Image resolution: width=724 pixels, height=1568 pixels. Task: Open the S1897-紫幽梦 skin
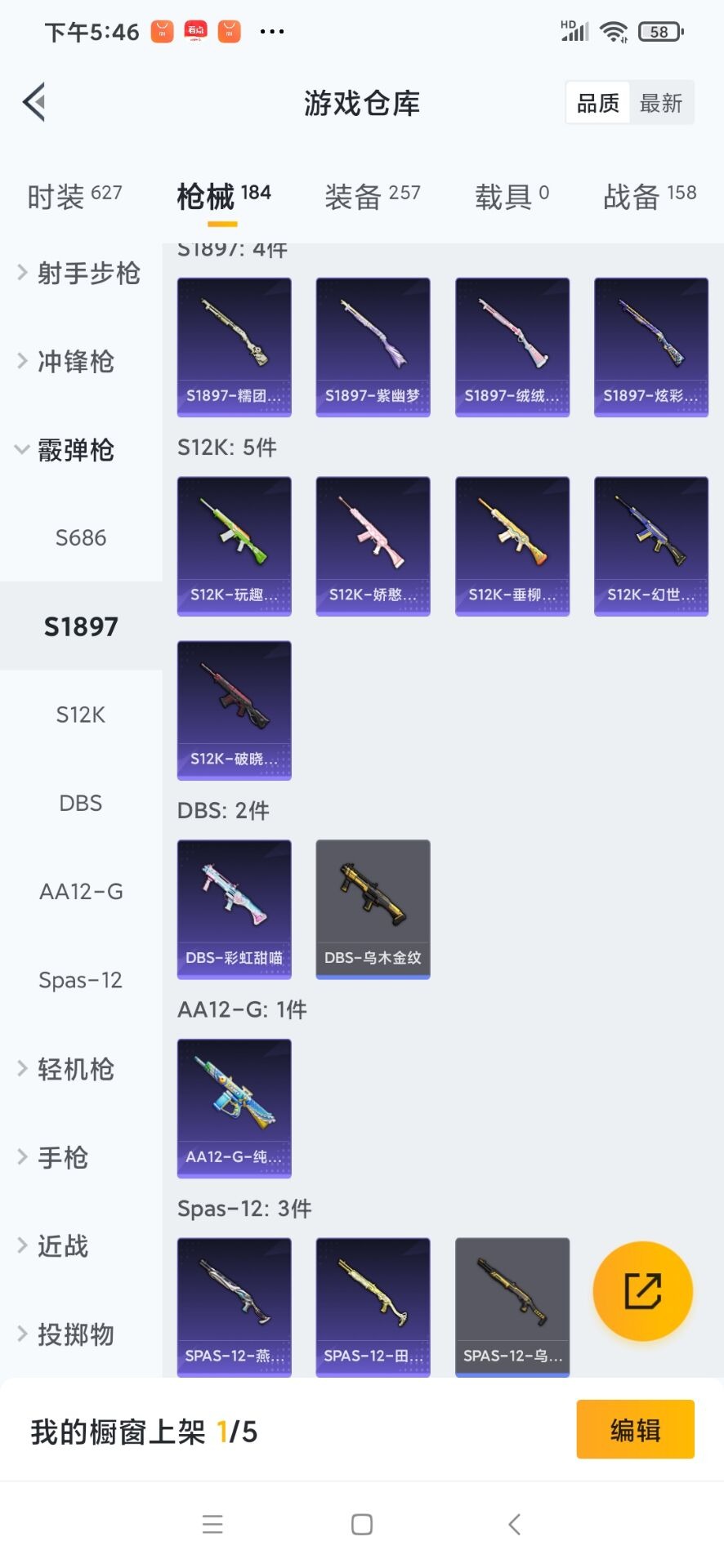point(373,347)
